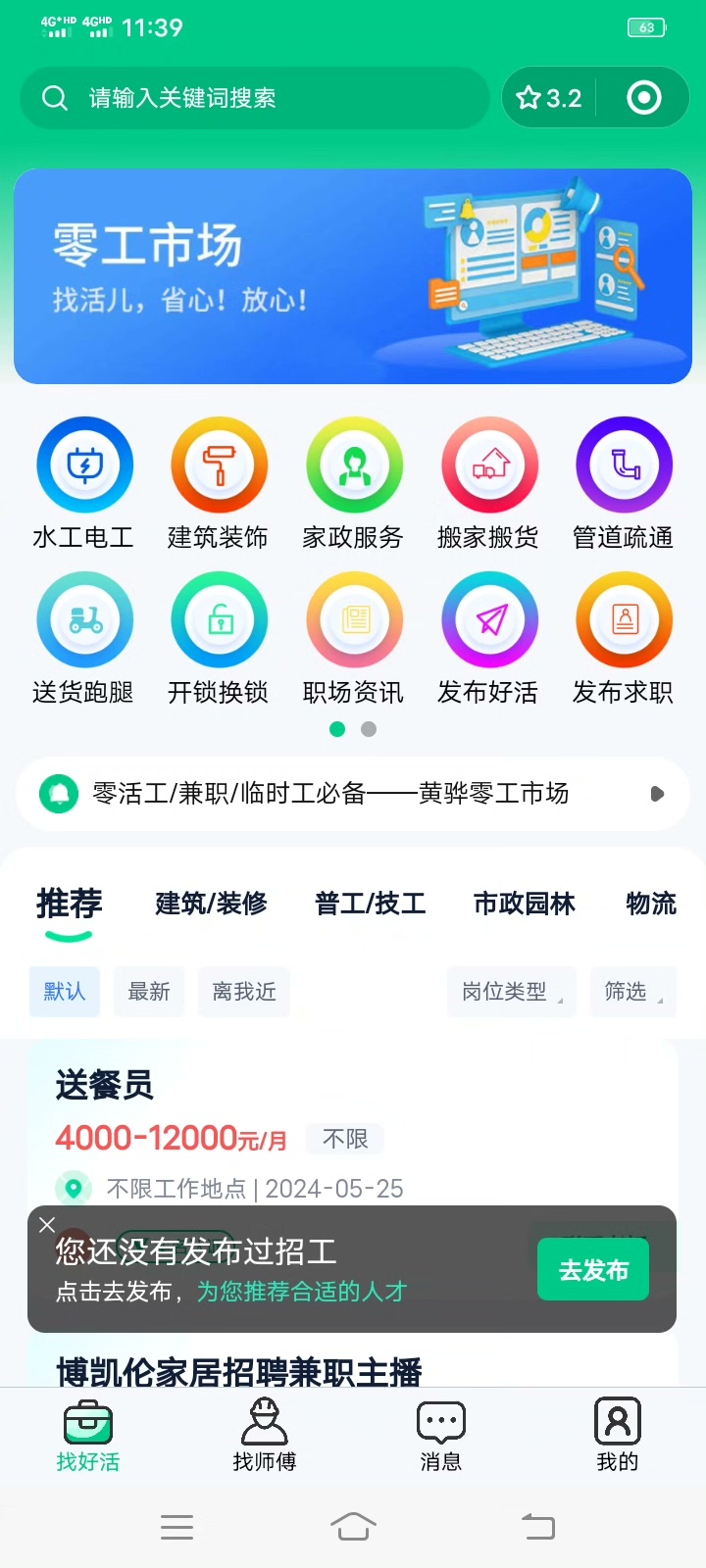Tap the keyword search box
Screen dimensions: 706x1568
(x=255, y=98)
